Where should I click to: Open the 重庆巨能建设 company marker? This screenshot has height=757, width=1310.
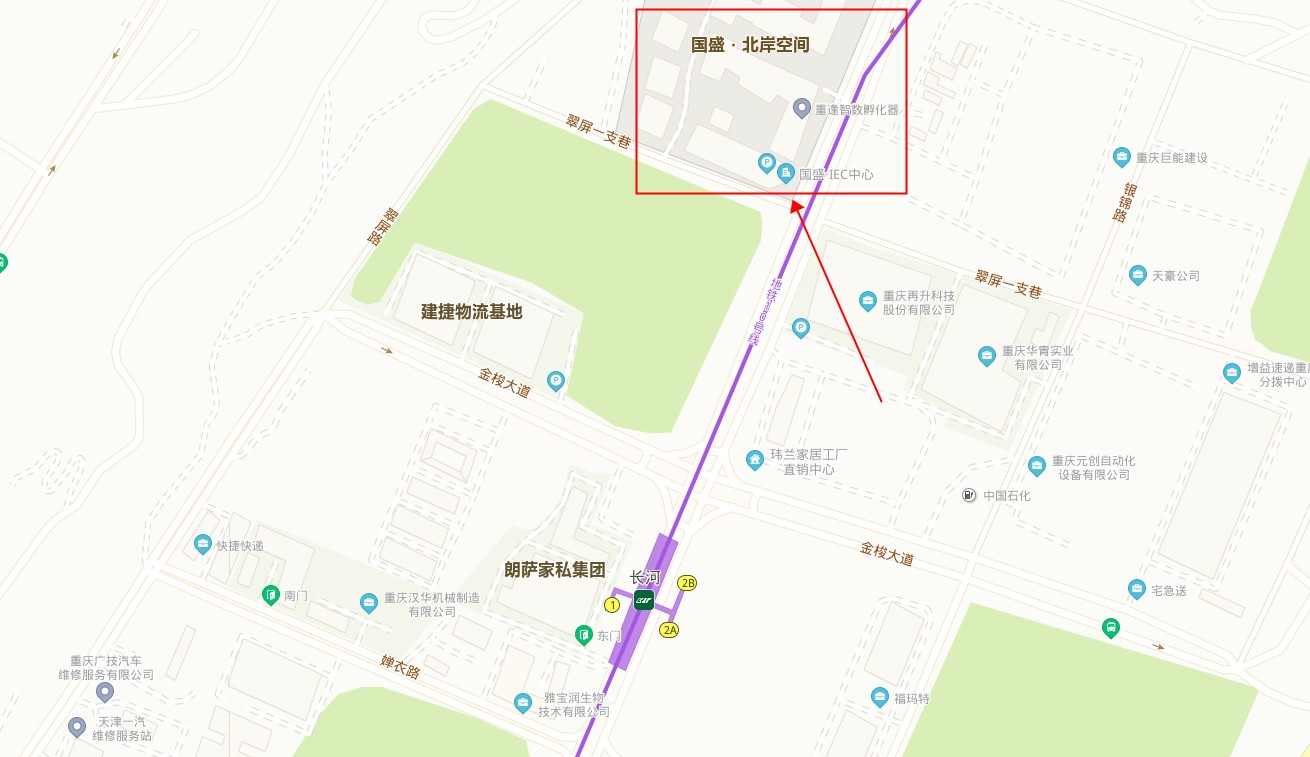point(1122,157)
